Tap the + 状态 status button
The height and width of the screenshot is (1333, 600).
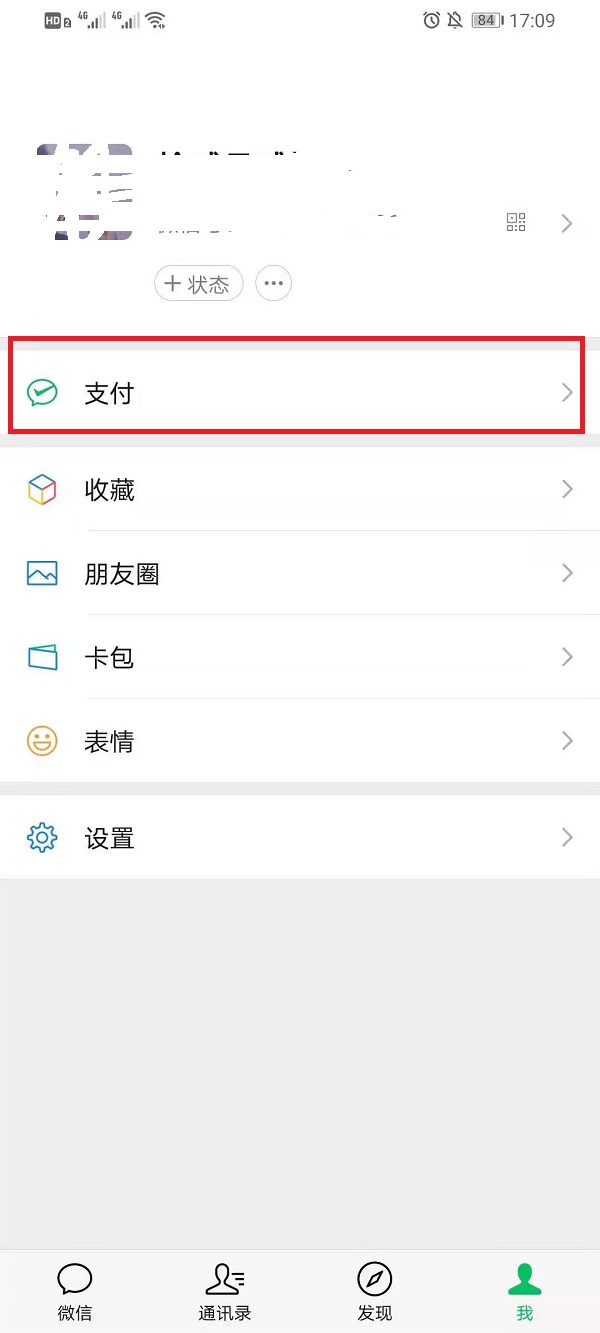pos(199,284)
